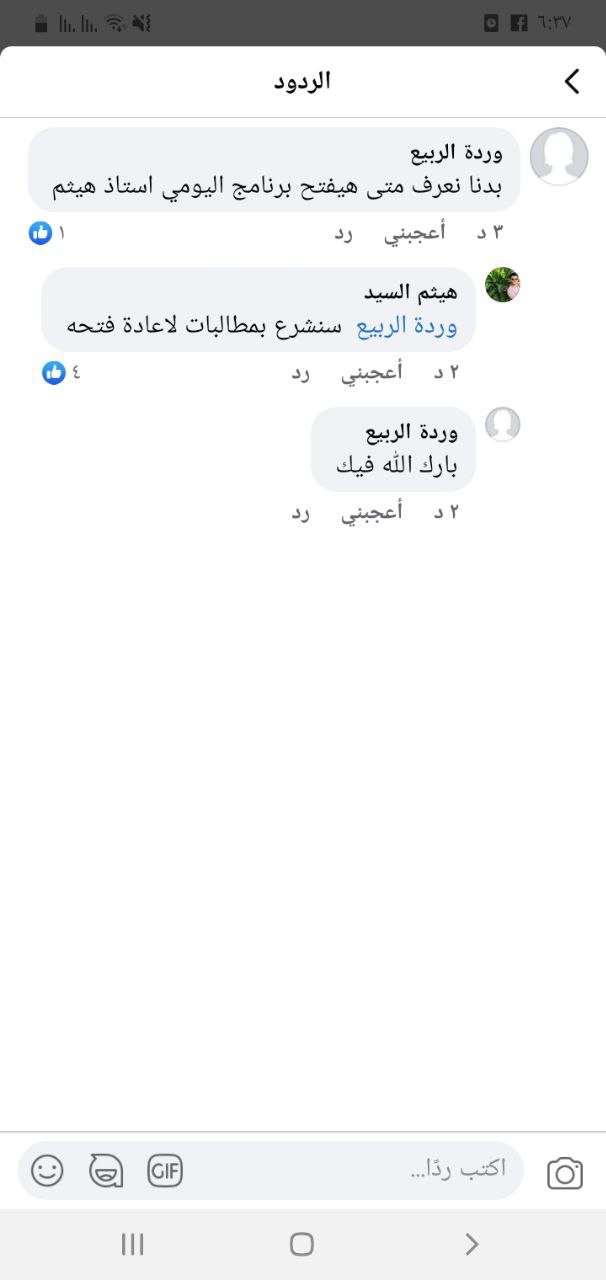Open the emoji picker

pos(47,1170)
